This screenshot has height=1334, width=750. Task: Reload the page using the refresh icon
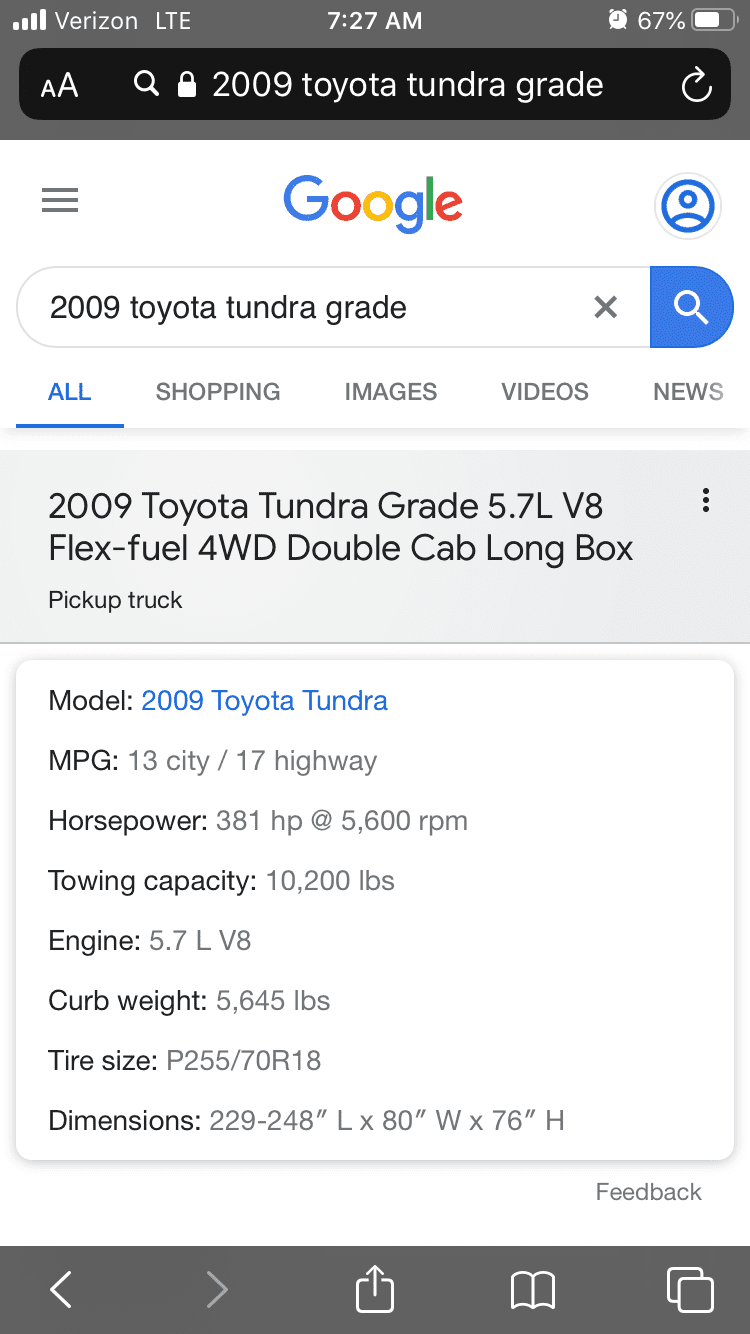[x=697, y=84]
